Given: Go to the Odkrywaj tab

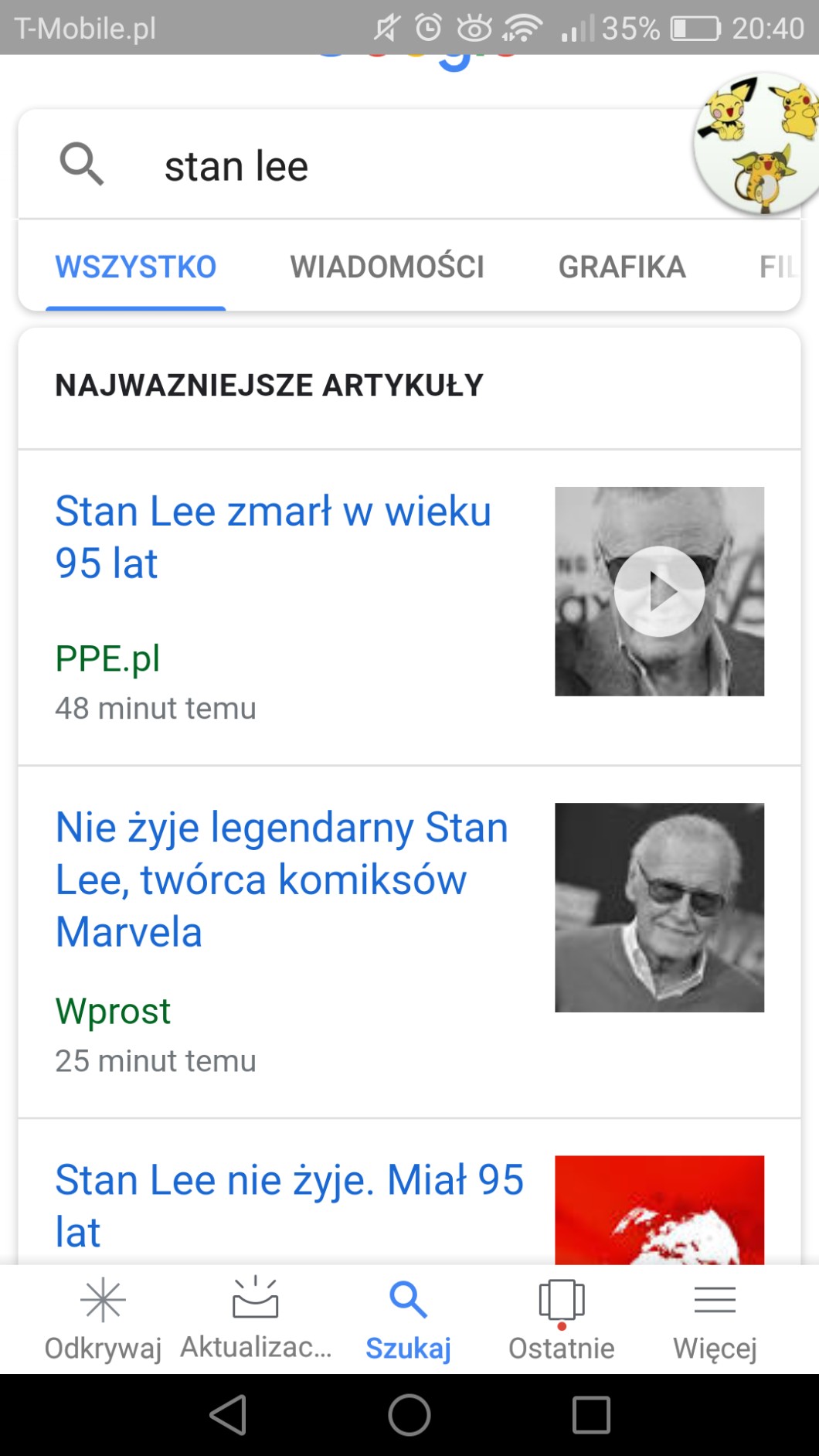Looking at the screenshot, I should 103,1319.
